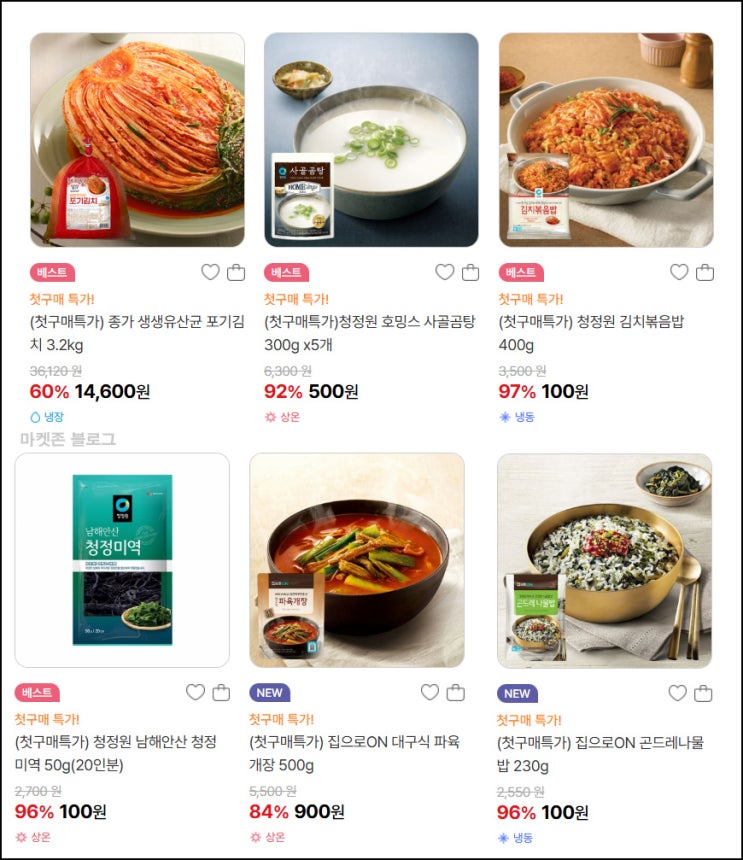Add 종가 포기김치 to wishlist with heart
Image resolution: width=743 pixels, height=860 pixels.
click(x=210, y=272)
